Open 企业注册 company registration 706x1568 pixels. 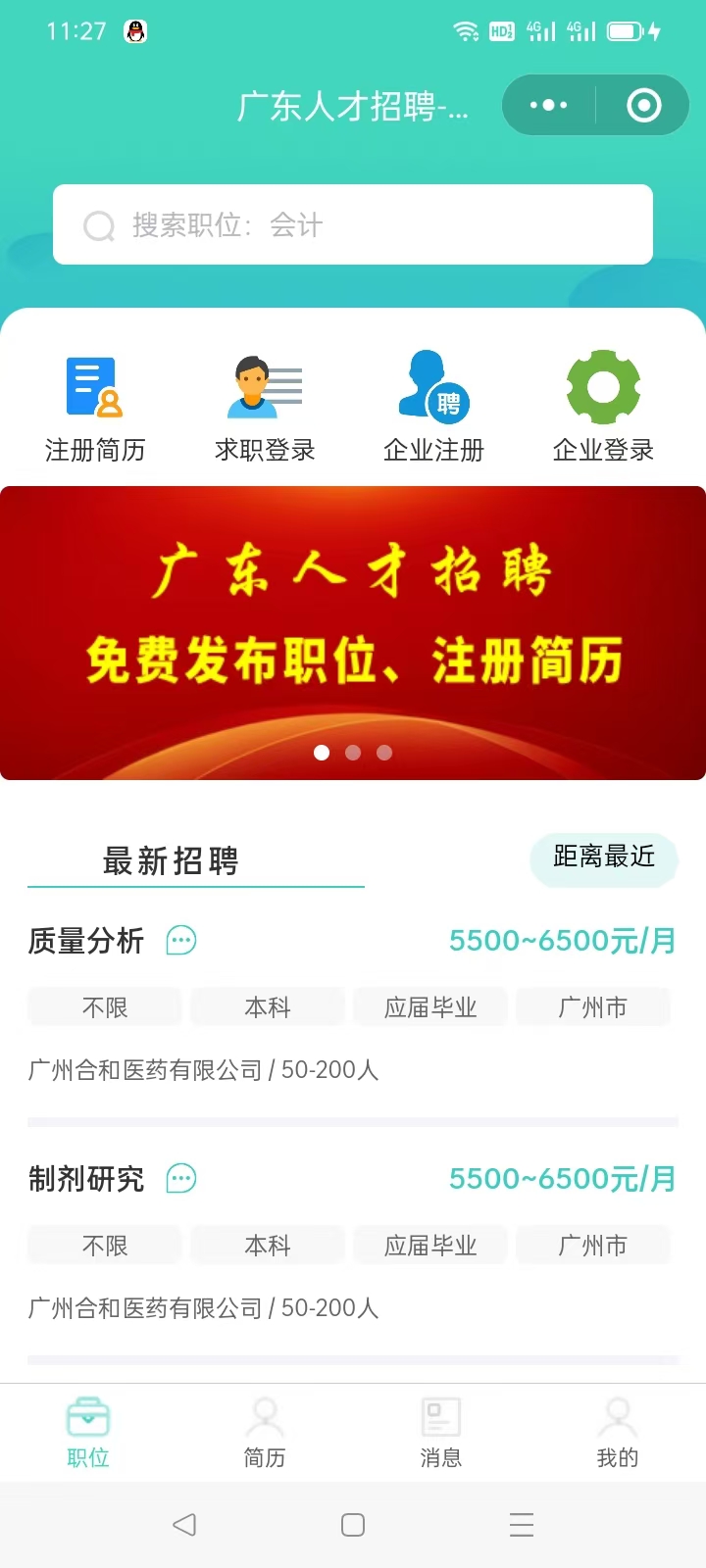click(433, 409)
